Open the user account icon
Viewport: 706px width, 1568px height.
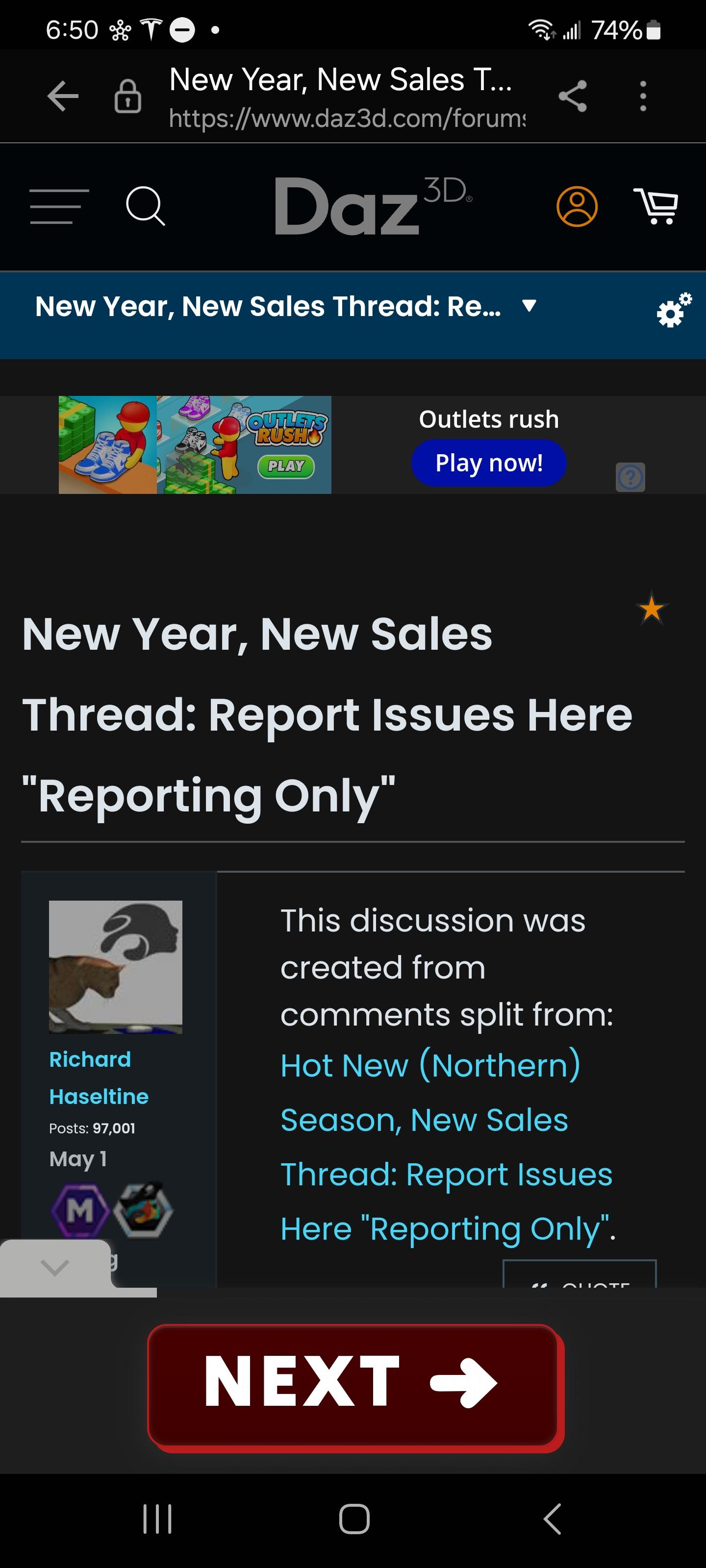coord(576,206)
